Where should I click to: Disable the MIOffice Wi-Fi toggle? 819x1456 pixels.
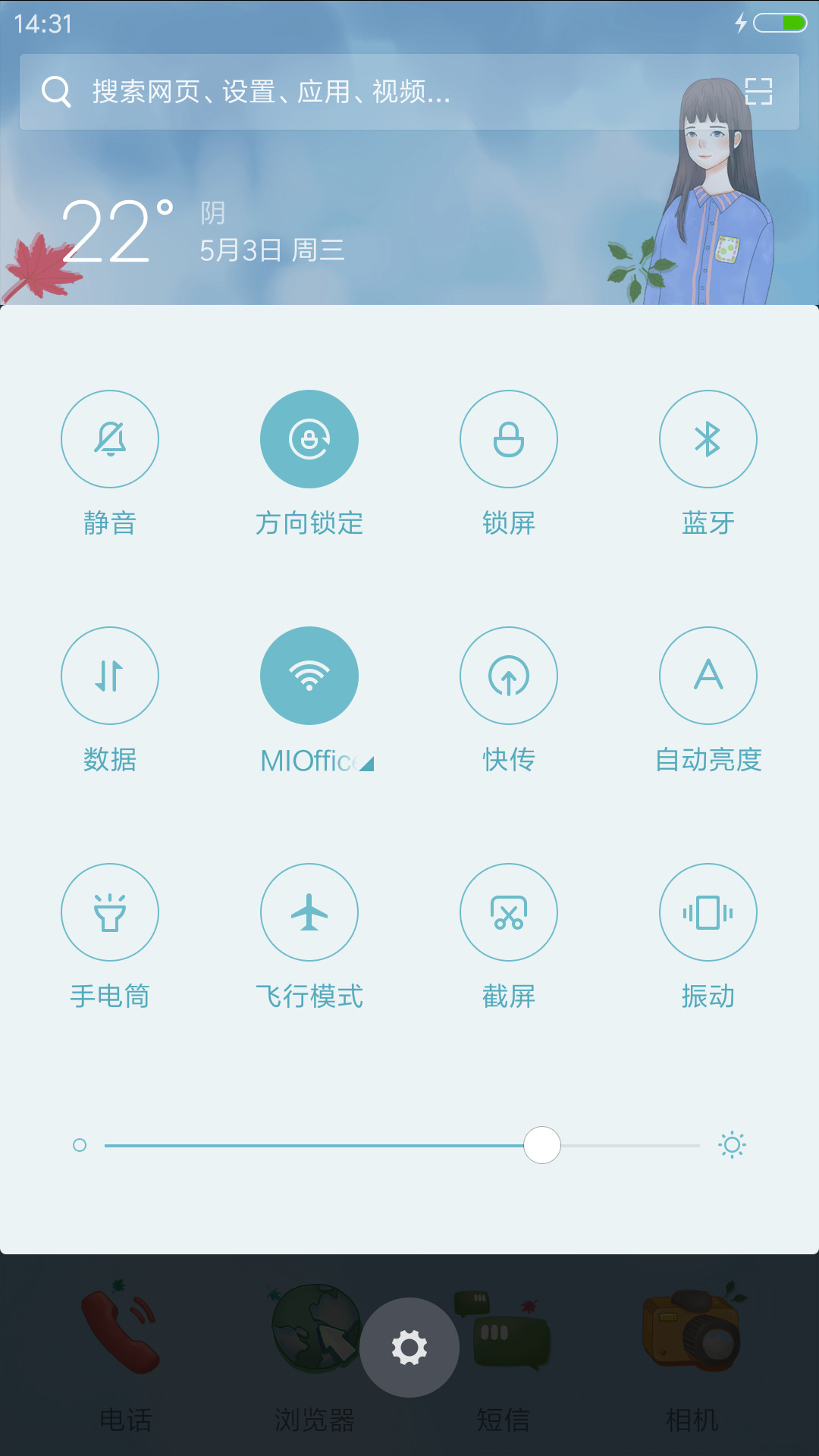(309, 676)
